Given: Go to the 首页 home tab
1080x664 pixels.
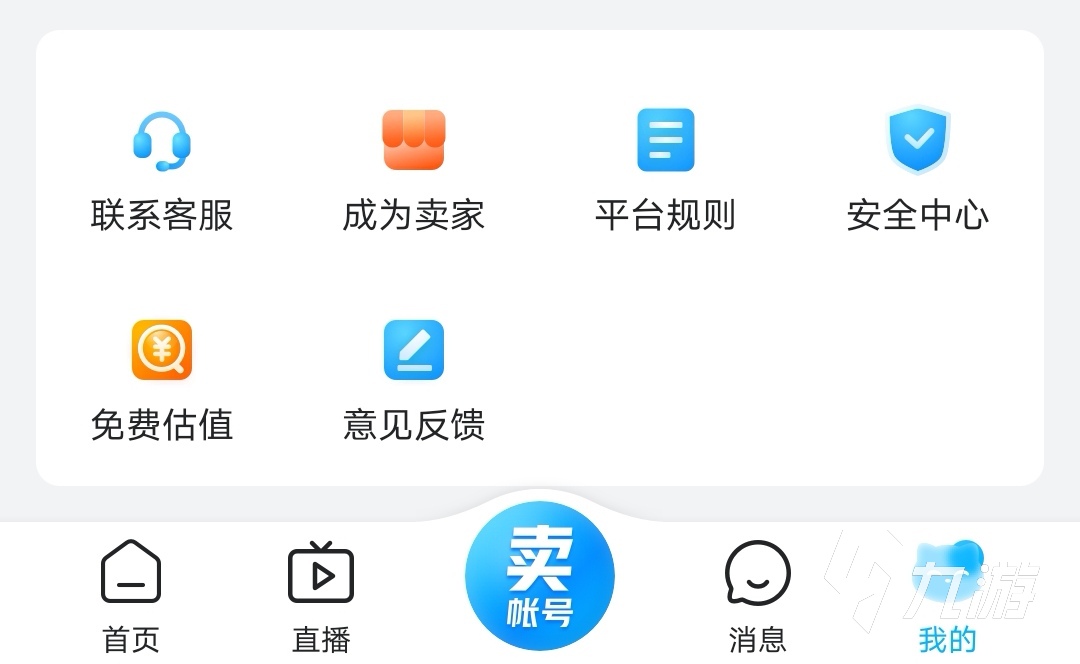Looking at the screenshot, I should (131, 596).
